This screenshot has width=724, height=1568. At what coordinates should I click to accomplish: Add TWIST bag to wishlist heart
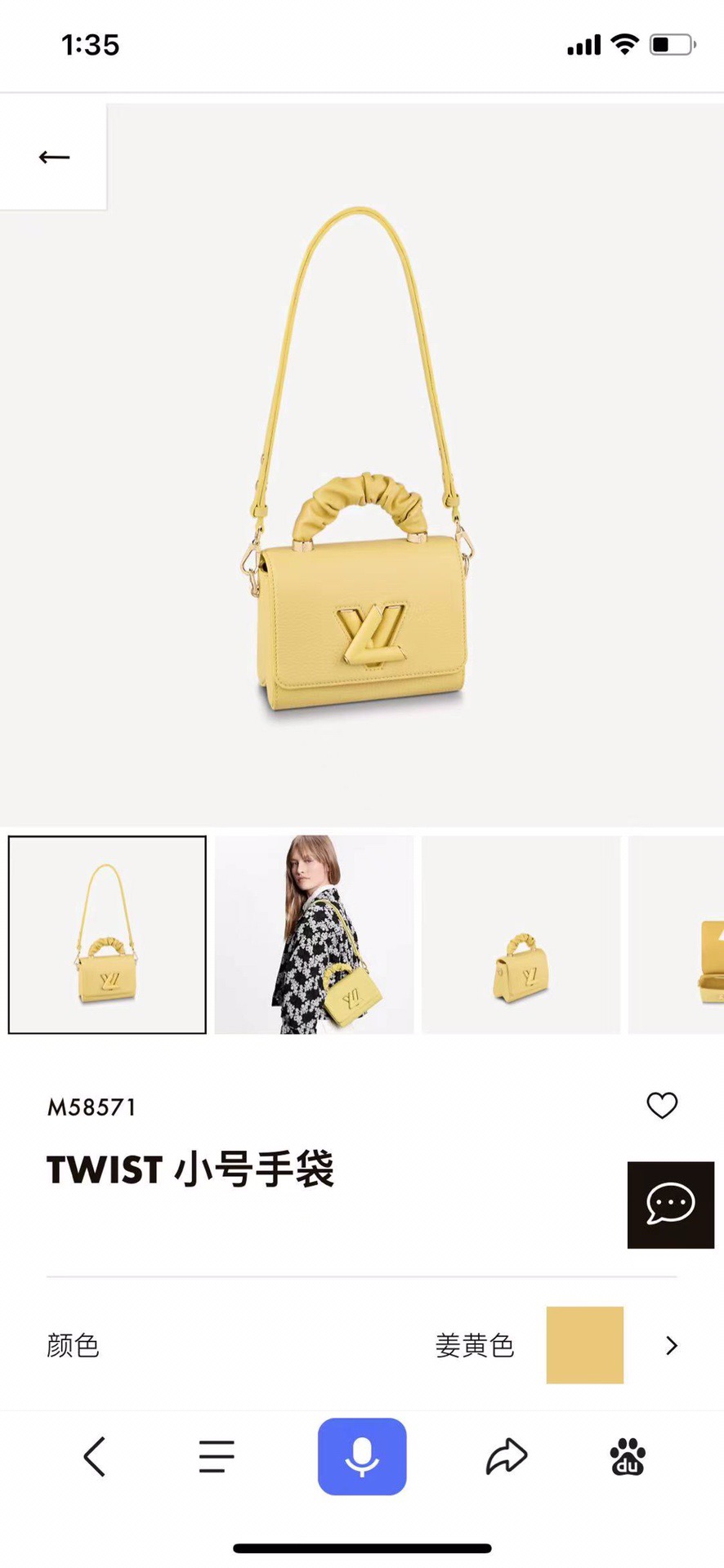pos(662,1105)
